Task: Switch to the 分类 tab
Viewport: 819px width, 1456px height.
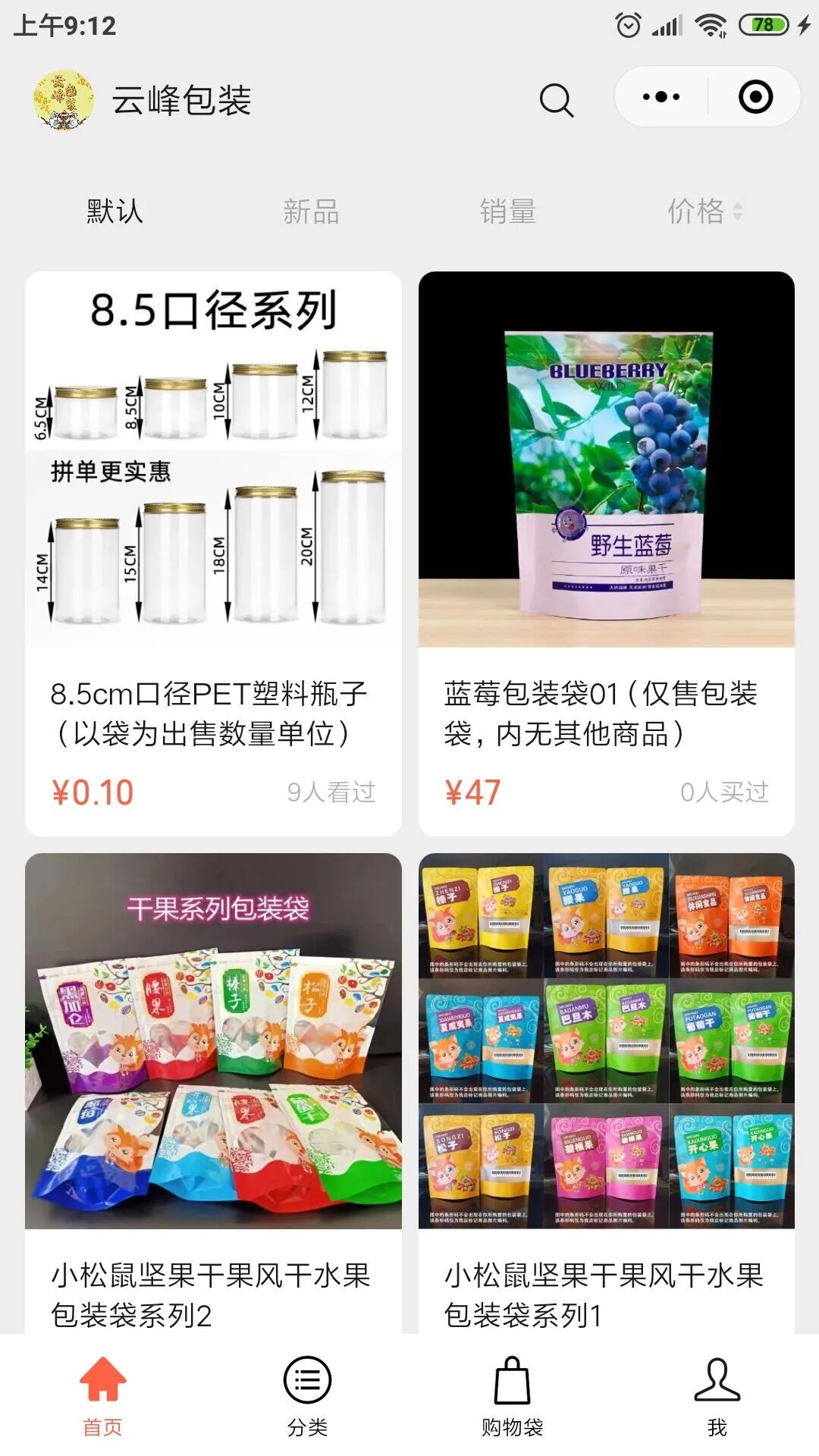Action: pyautogui.click(x=307, y=1396)
